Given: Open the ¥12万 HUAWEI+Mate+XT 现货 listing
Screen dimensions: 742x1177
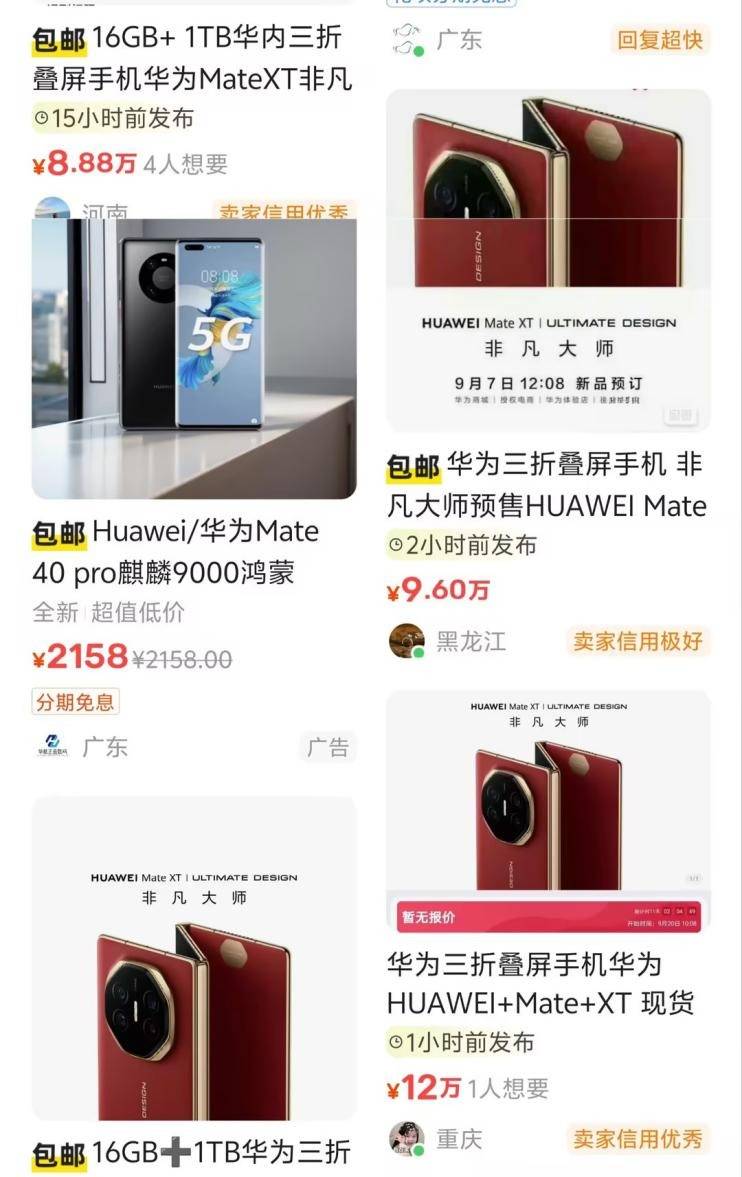Looking at the screenshot, I should (548, 811).
